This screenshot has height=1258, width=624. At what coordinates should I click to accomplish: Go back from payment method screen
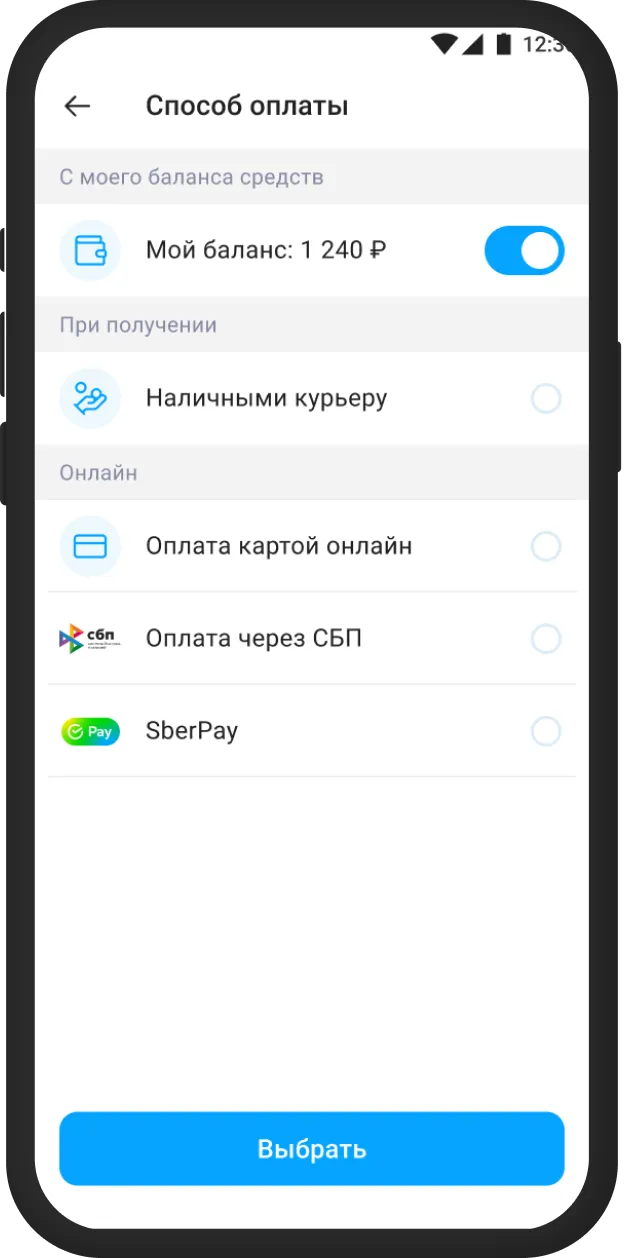(77, 106)
